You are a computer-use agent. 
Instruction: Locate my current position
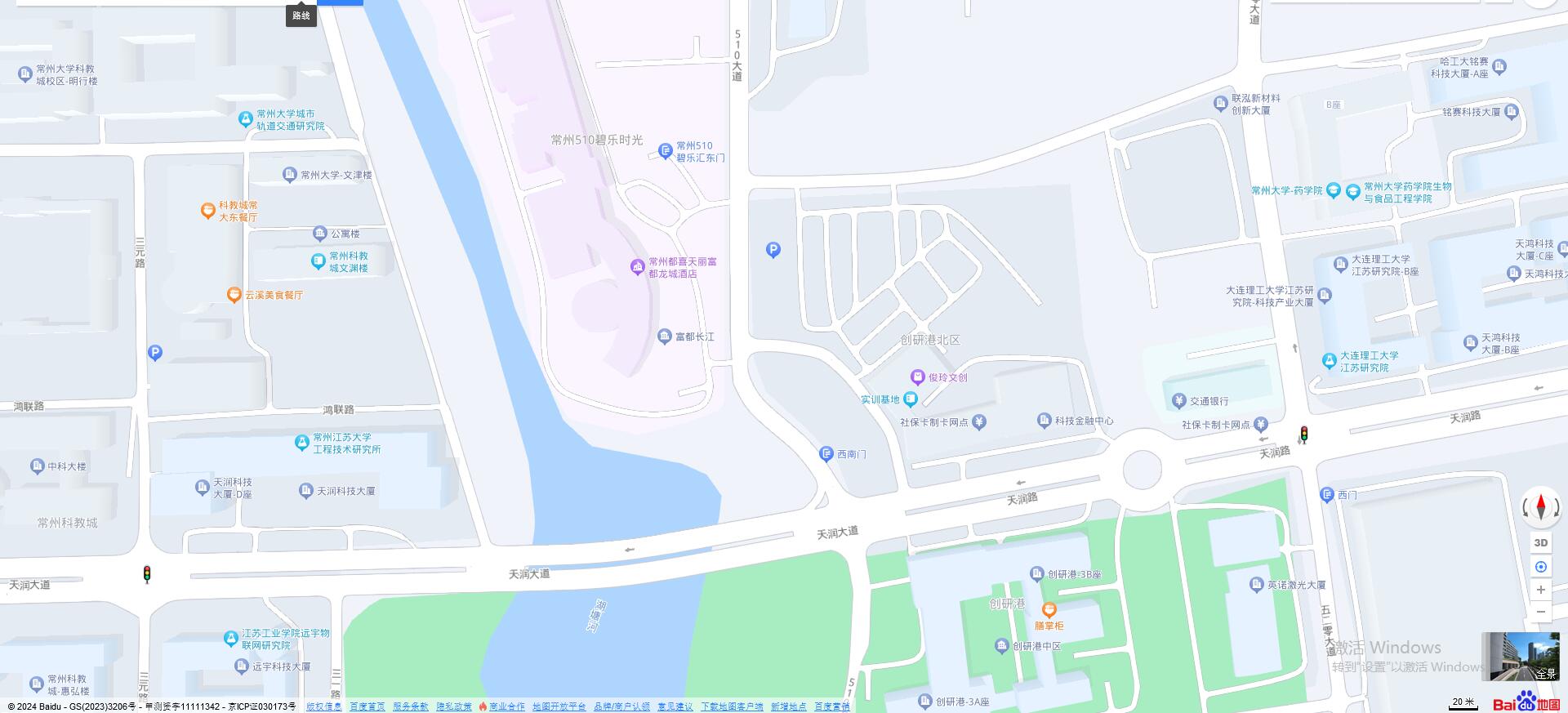tap(1540, 567)
